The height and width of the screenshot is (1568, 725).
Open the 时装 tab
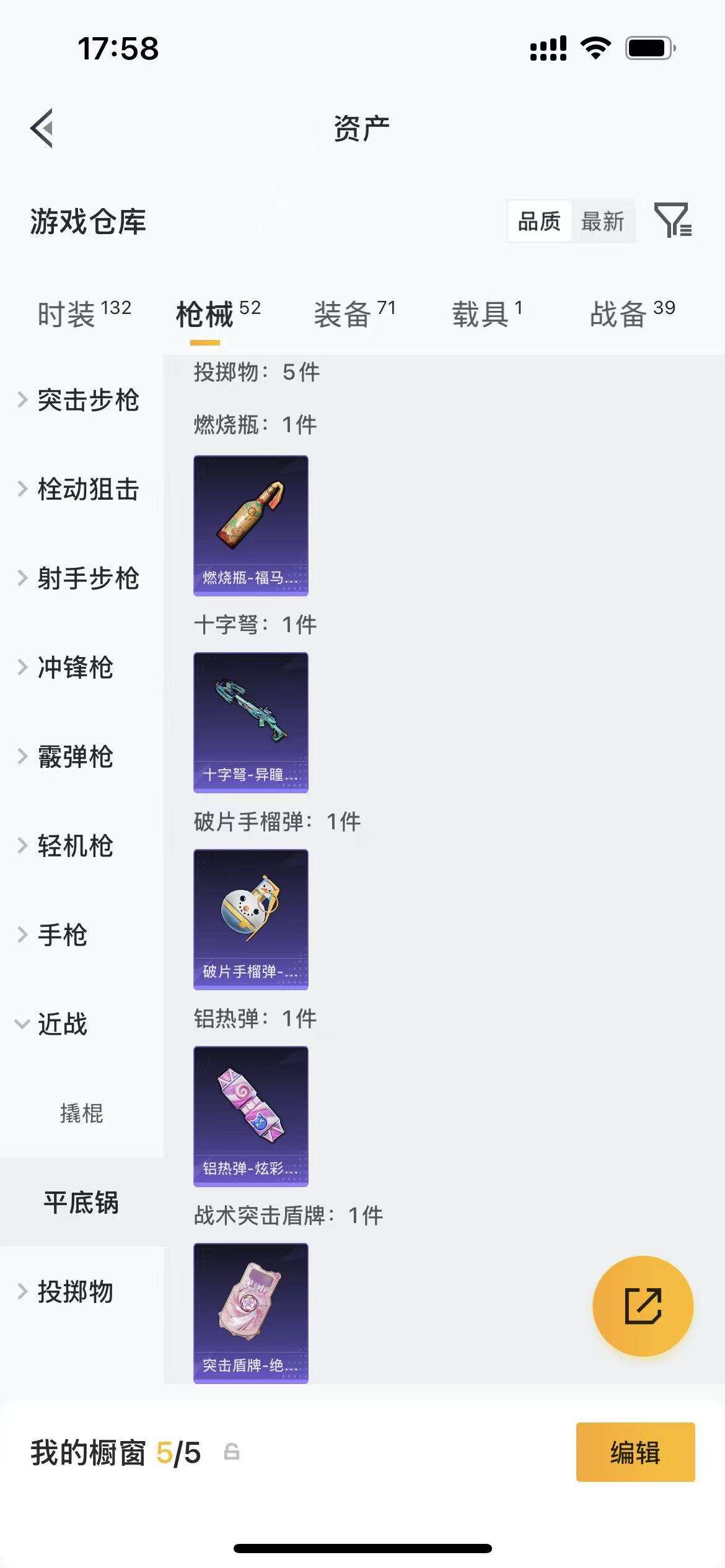84,311
